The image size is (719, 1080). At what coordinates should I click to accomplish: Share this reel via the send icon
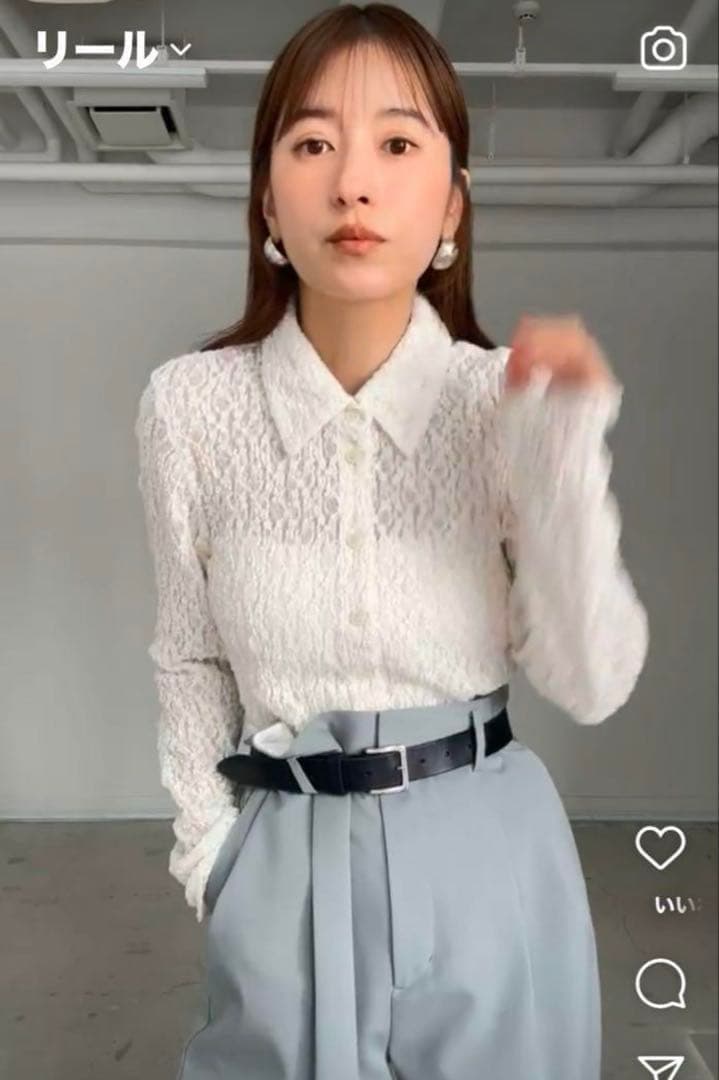coord(661,1066)
